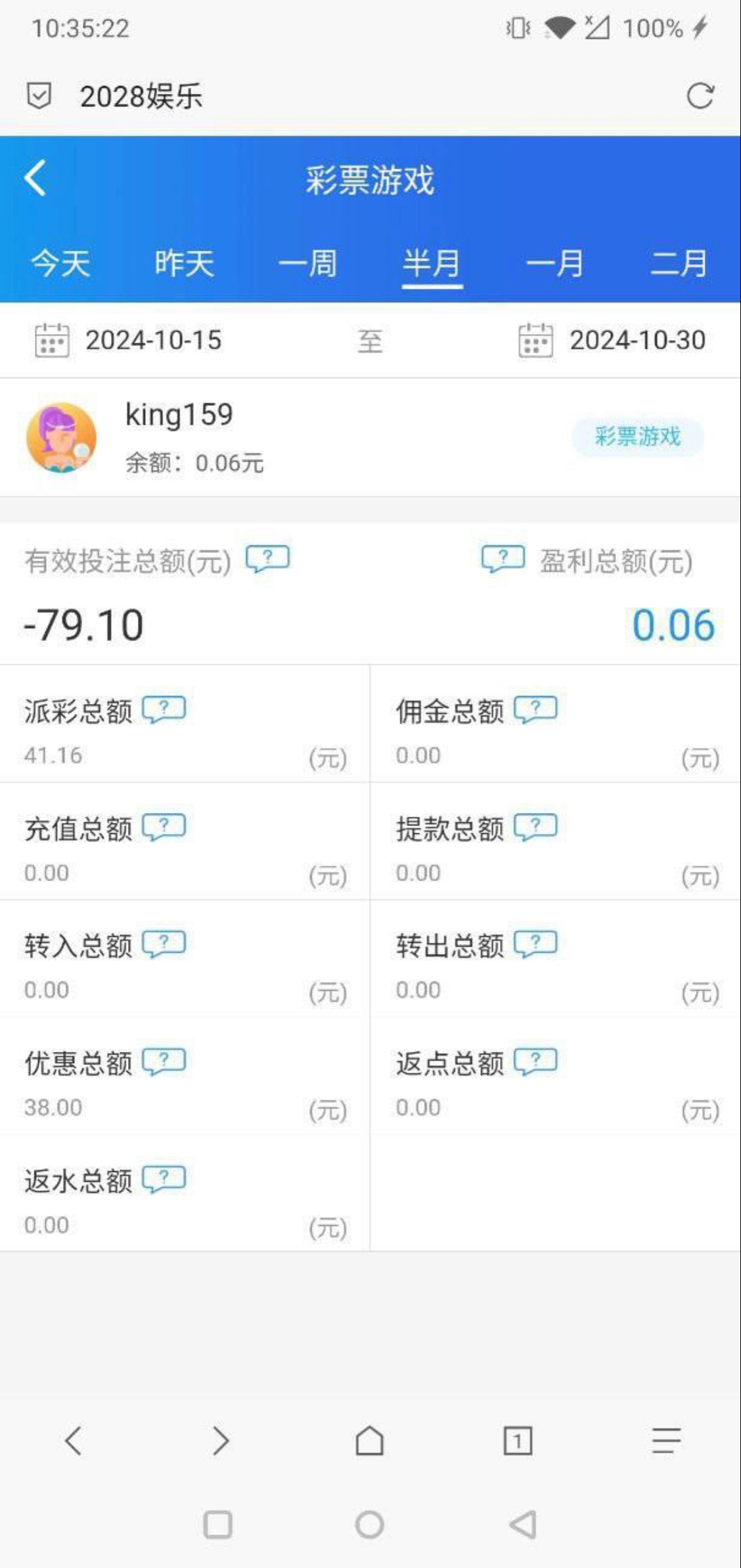Reload the page with the refresh icon

coord(700,96)
